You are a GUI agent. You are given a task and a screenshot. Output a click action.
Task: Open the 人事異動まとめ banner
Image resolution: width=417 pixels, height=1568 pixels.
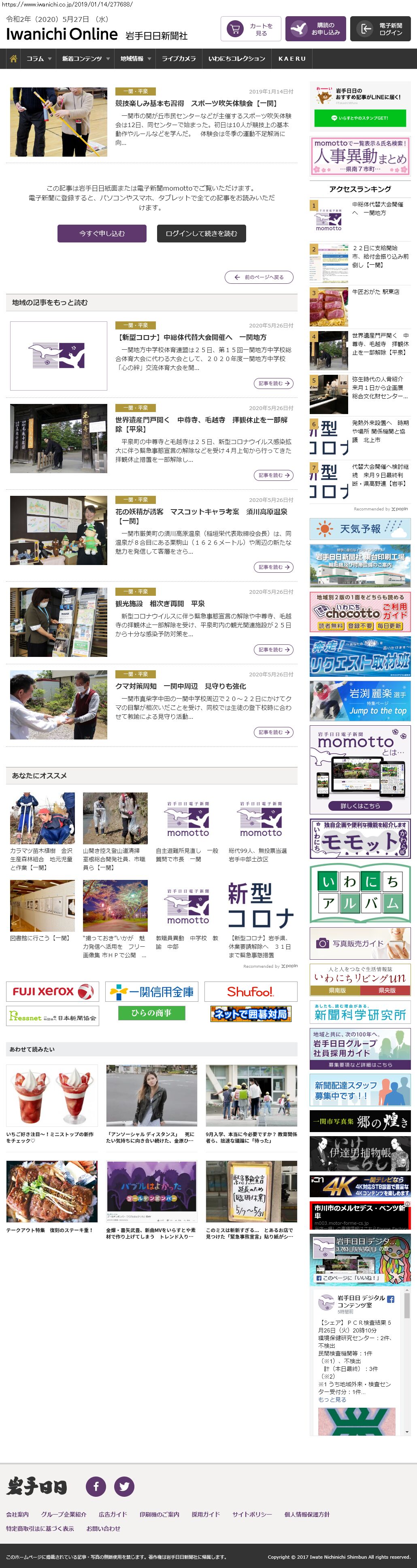coord(360,156)
